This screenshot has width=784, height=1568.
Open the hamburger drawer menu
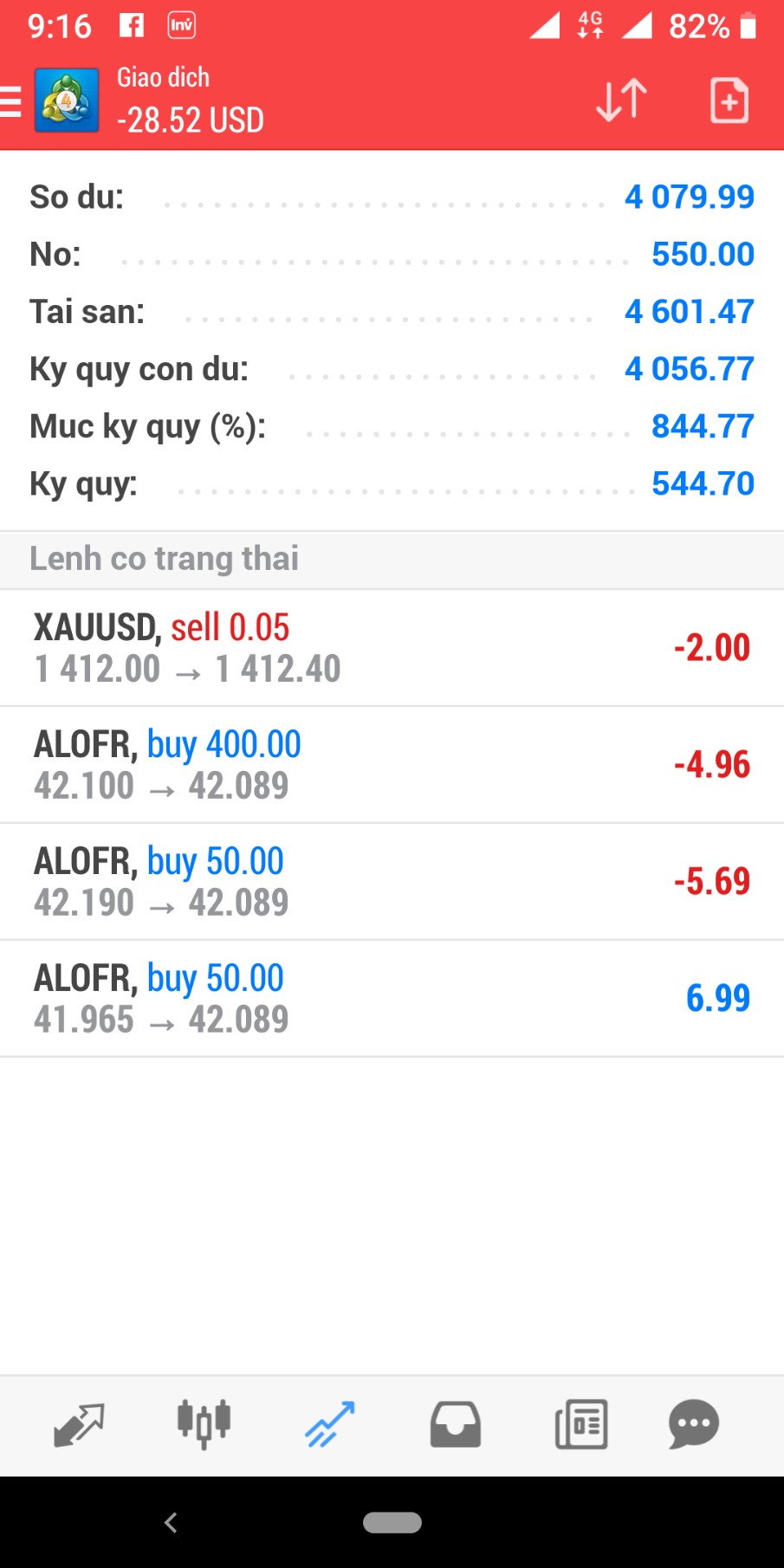pyautogui.click(x=10, y=101)
